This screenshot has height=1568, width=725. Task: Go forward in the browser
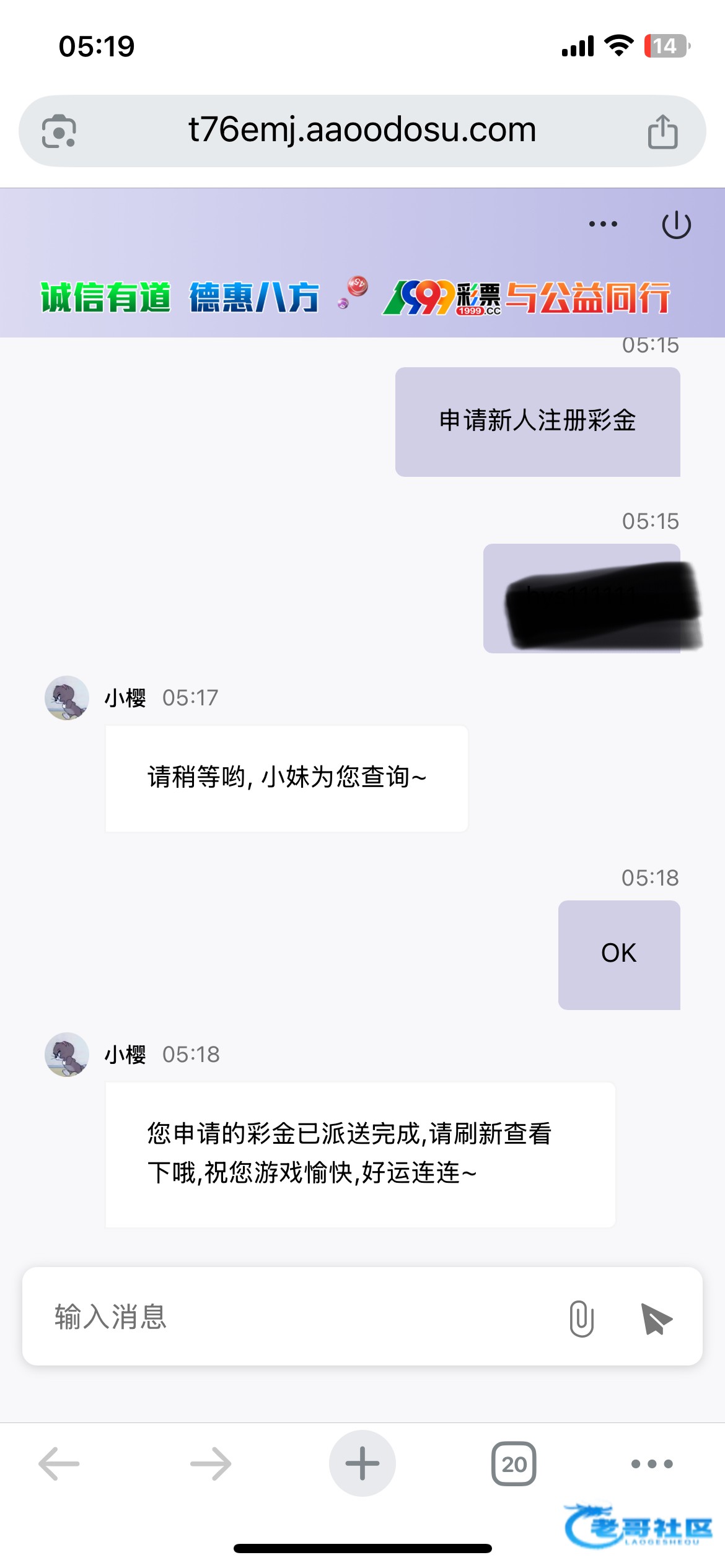click(211, 1464)
